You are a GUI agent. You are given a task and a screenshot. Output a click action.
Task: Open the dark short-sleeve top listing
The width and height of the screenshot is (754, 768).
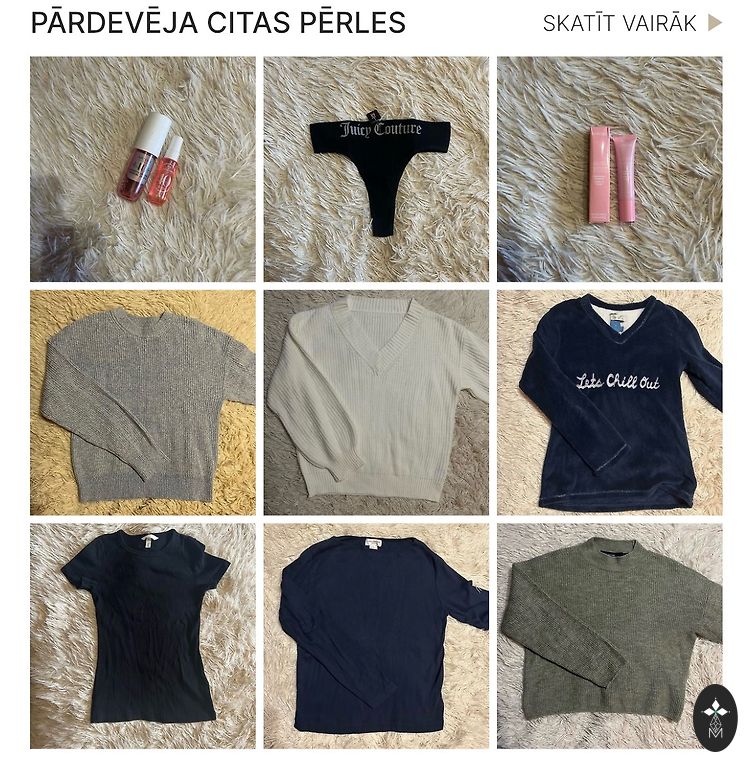point(142,636)
